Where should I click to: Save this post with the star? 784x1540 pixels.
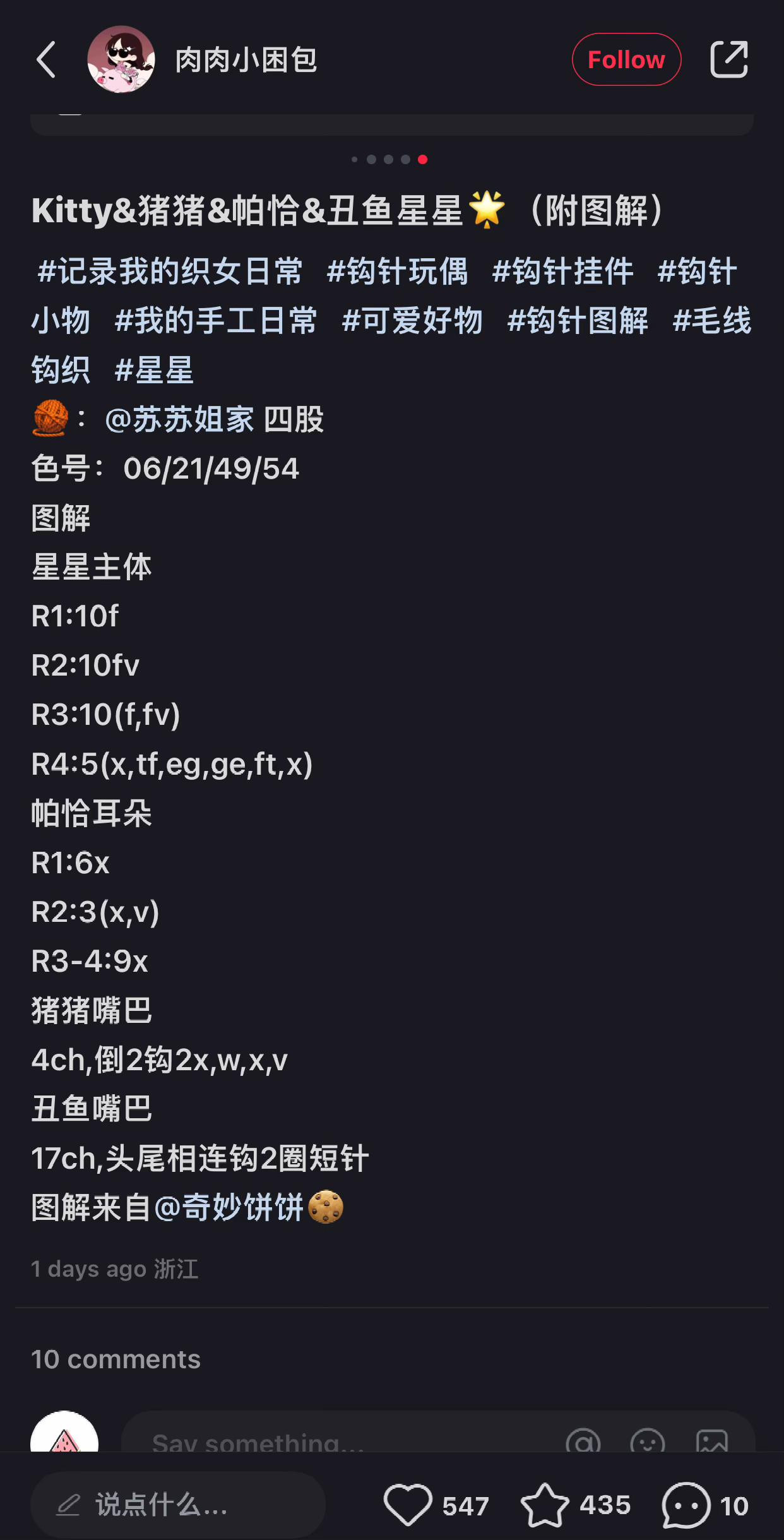(x=544, y=1505)
